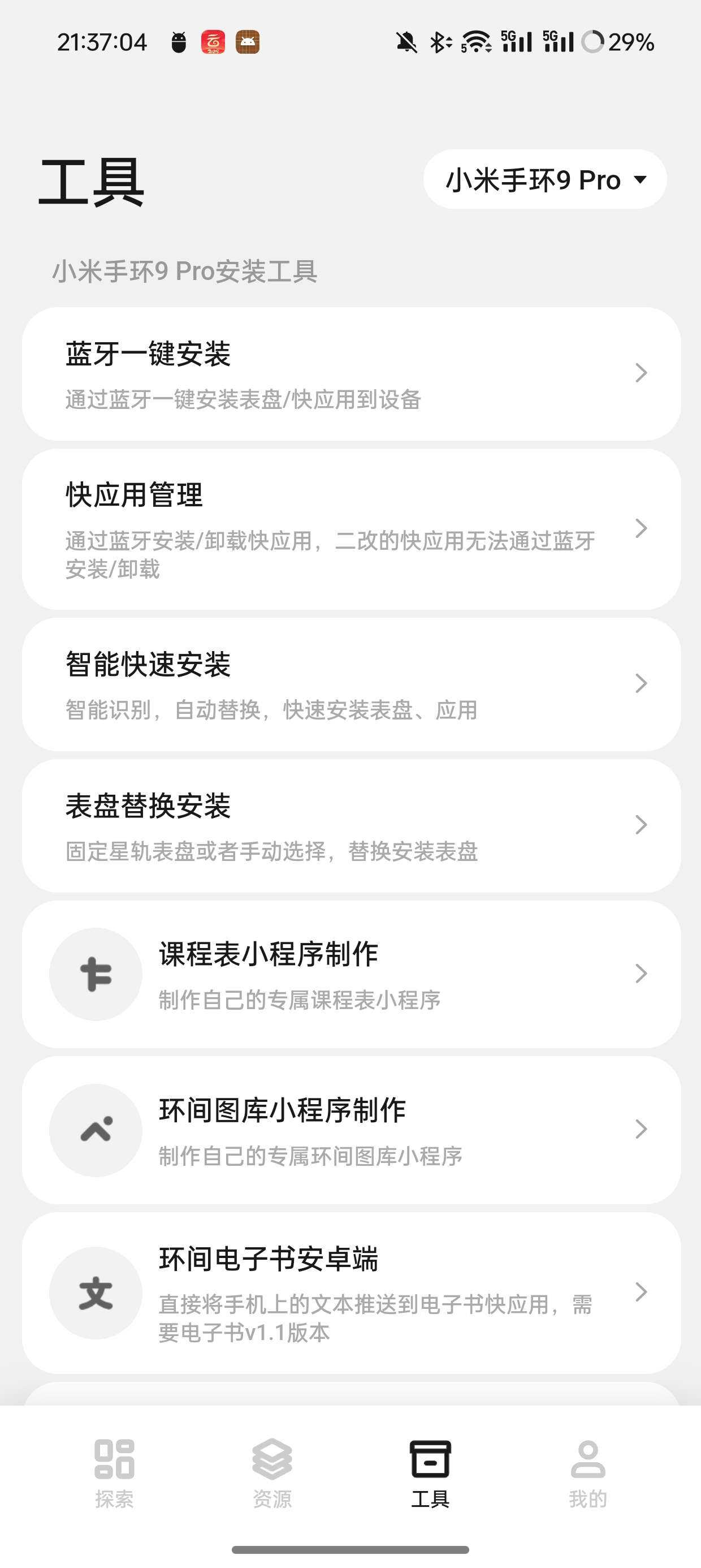Open 课程表小程序制作

351,974
